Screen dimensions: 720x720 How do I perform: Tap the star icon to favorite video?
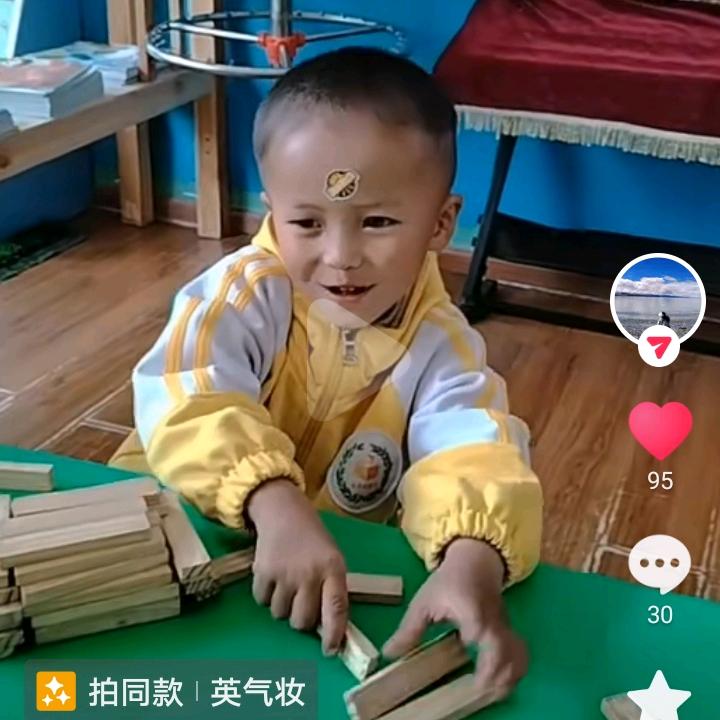pos(659,697)
